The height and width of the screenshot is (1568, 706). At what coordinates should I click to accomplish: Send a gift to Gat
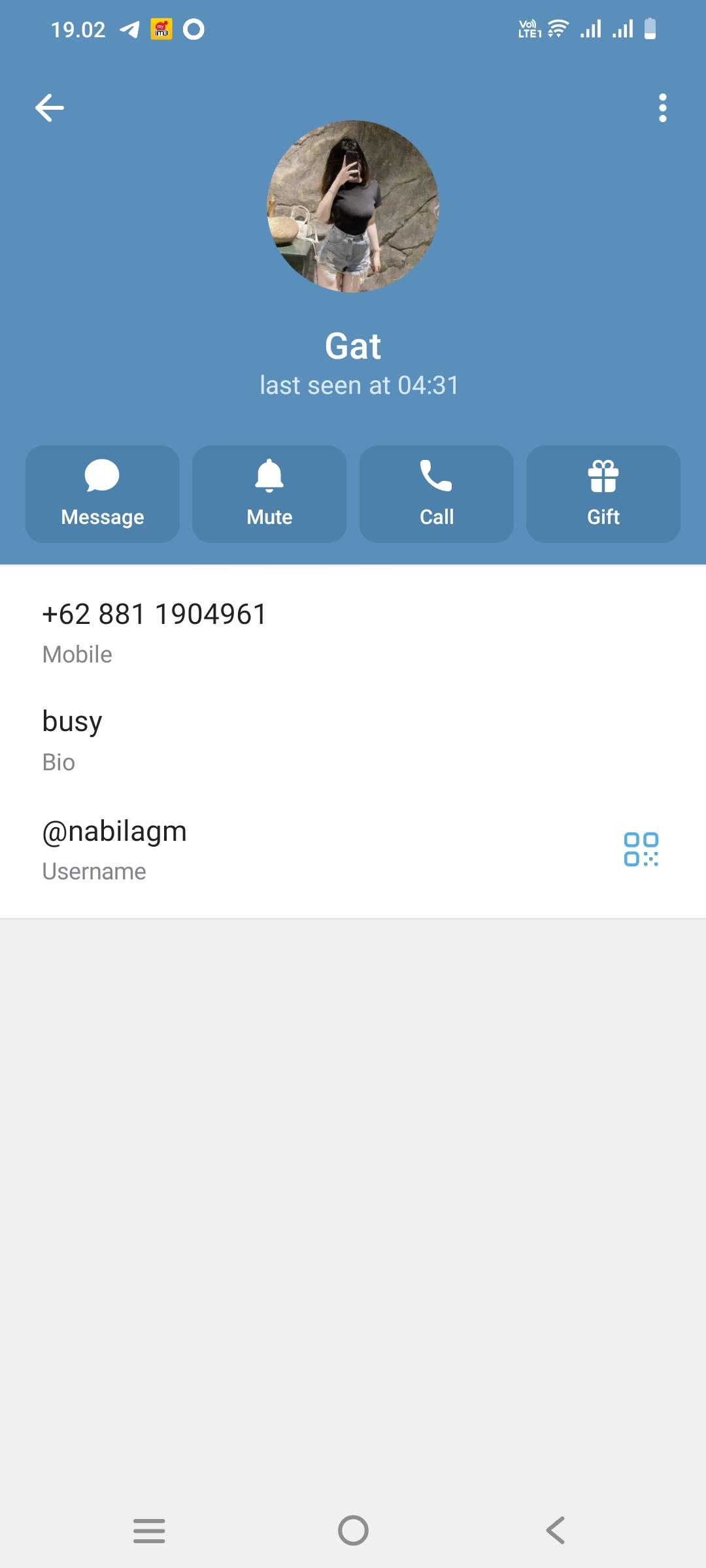coord(603,494)
